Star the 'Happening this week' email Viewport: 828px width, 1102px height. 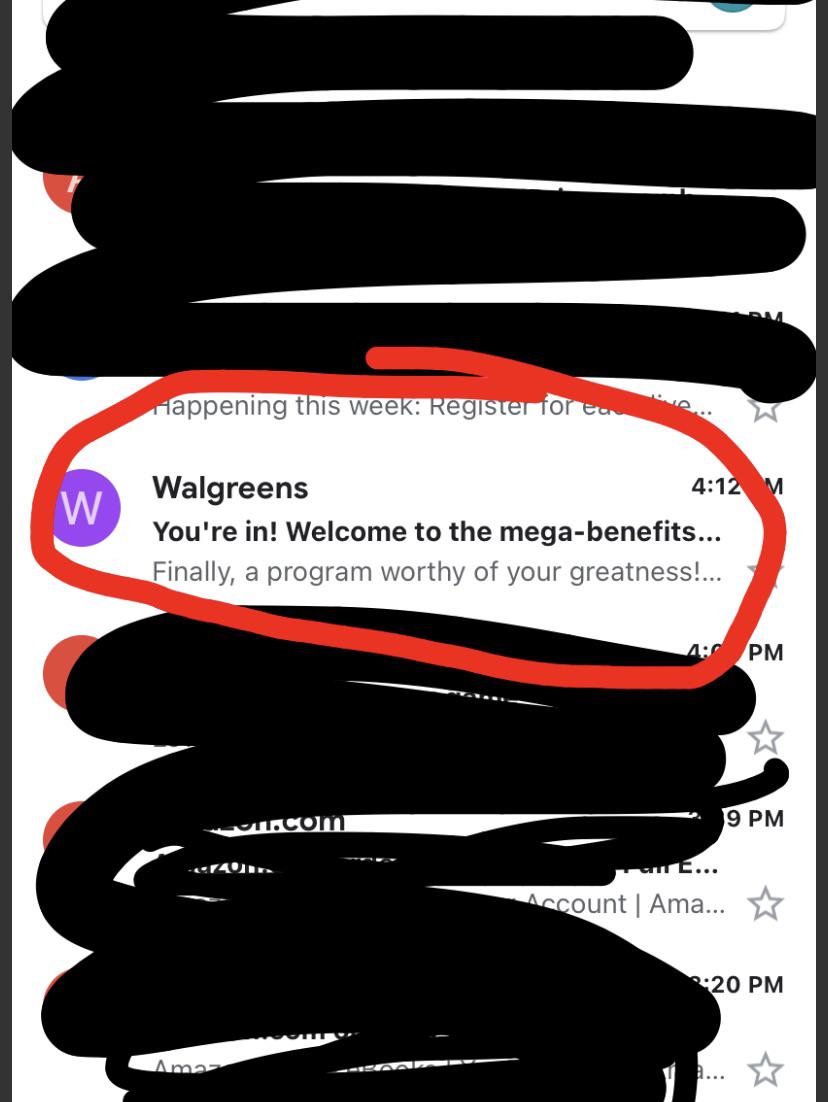(765, 407)
